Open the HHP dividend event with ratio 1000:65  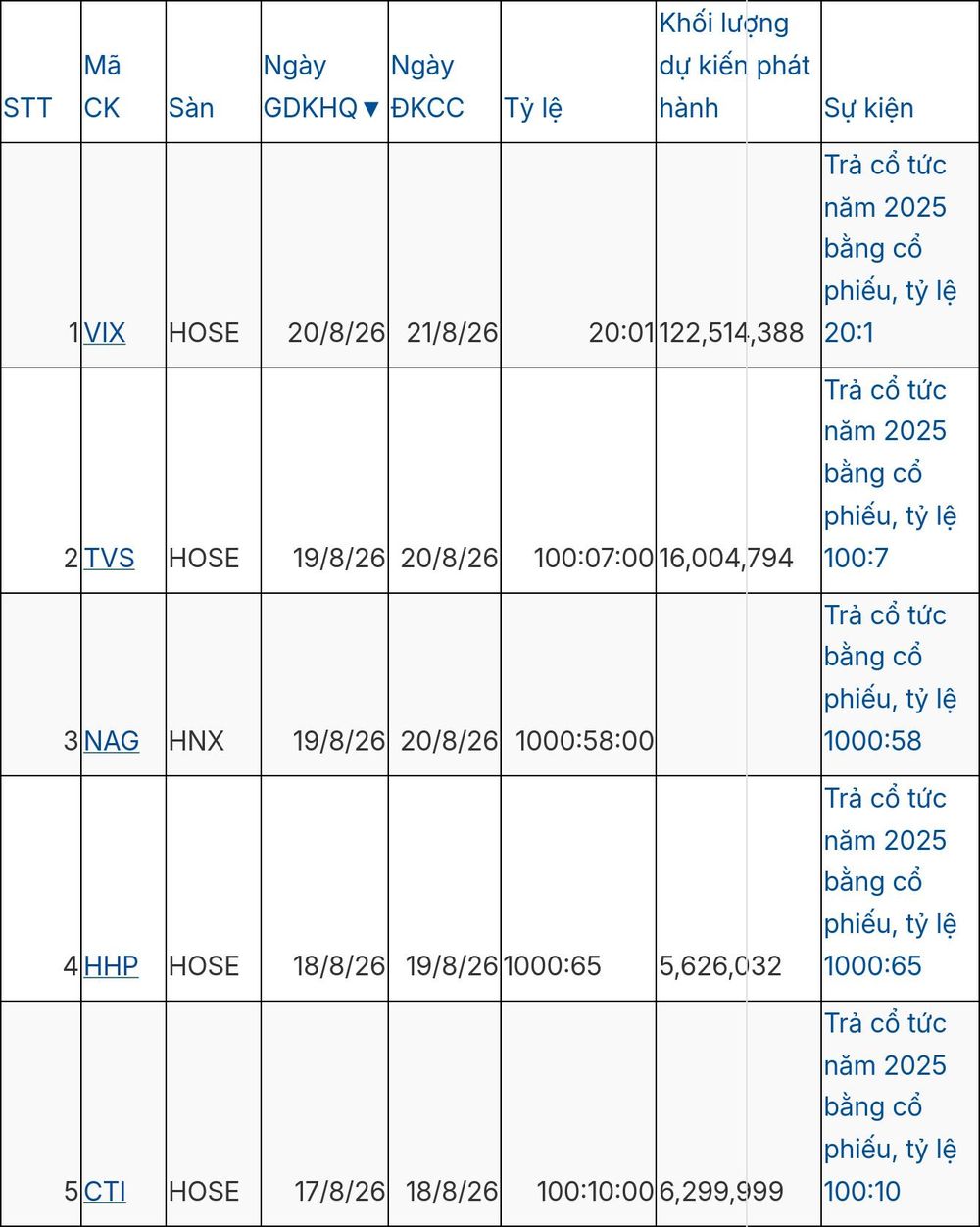coord(890,882)
